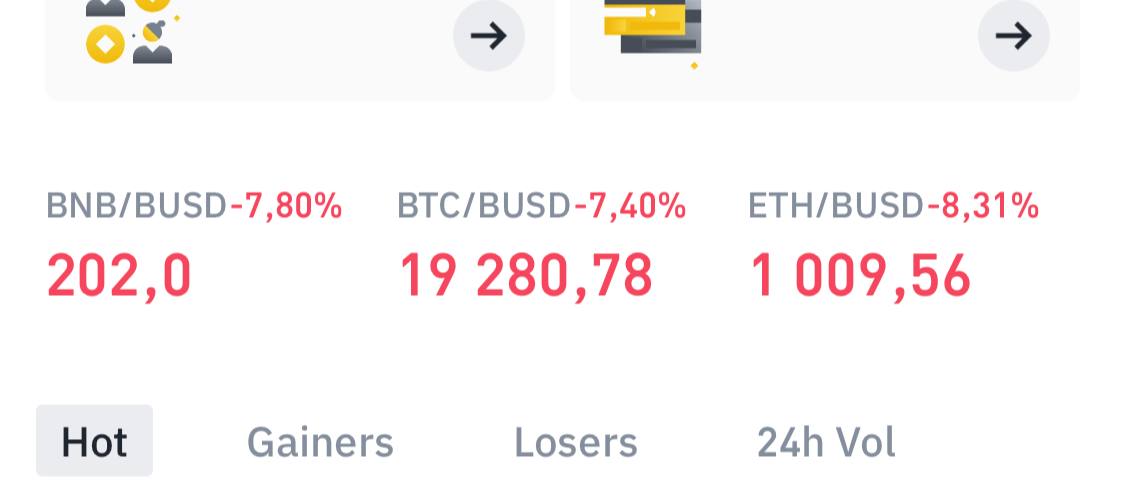Show the 24h Vol tab
Viewport: 1125px width, 502px height.
click(x=825, y=441)
